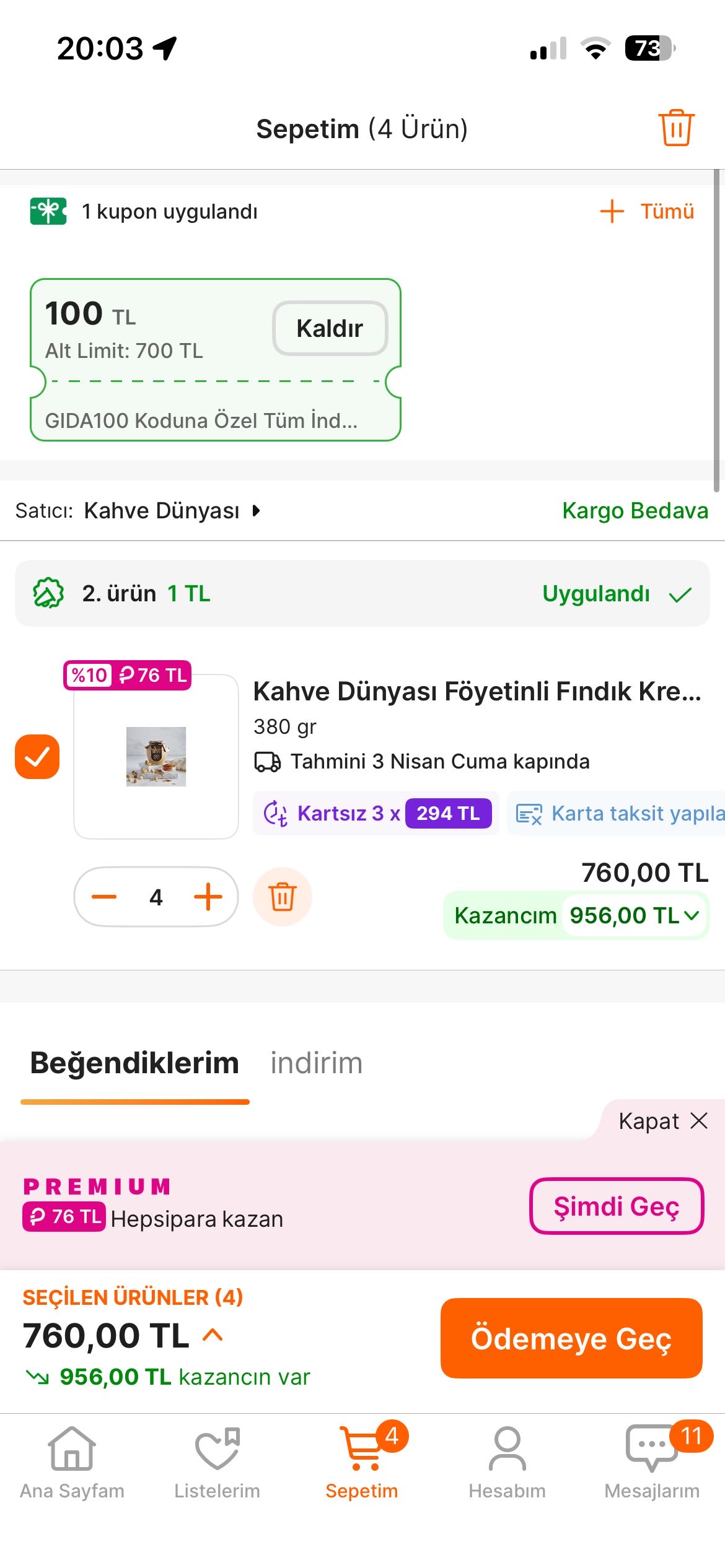The width and height of the screenshot is (725, 1568).
Task: Remove the 100 TL coupon with Kaldır
Action: point(330,328)
